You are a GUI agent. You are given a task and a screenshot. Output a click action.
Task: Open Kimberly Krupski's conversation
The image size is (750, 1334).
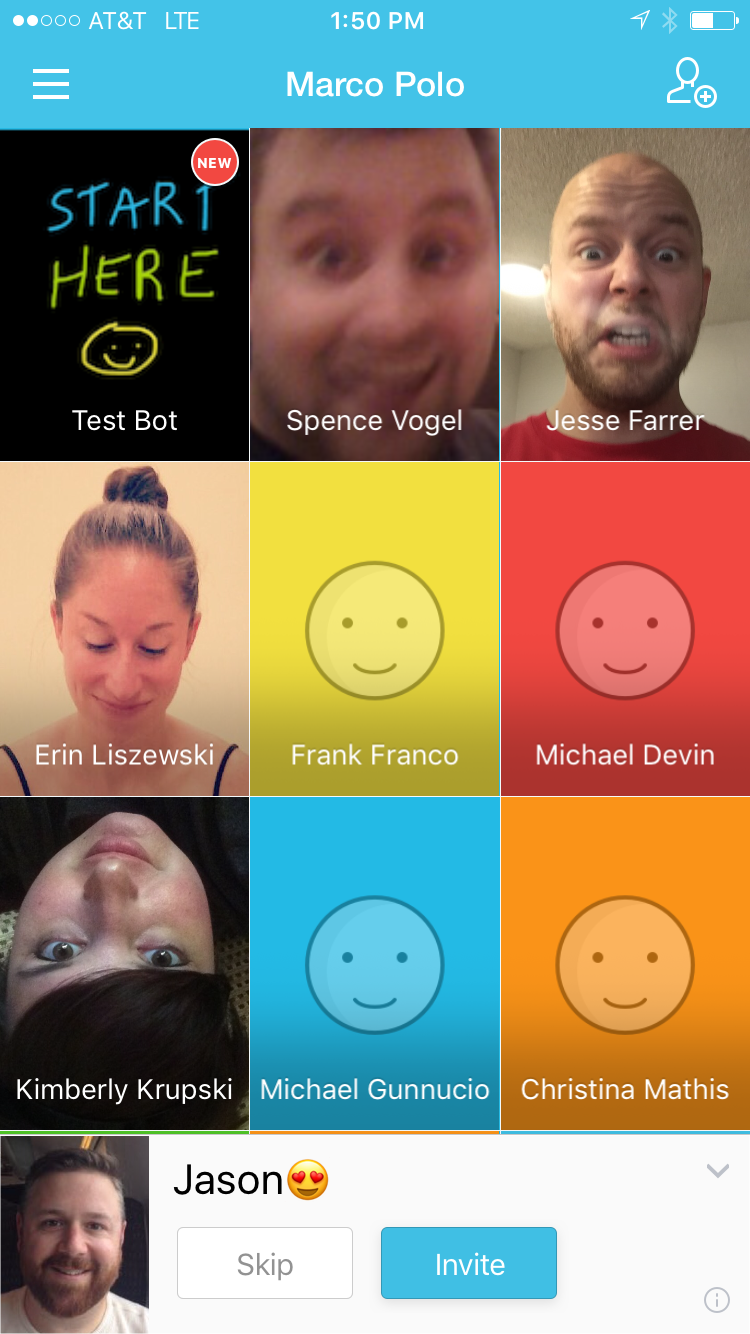[x=124, y=963]
